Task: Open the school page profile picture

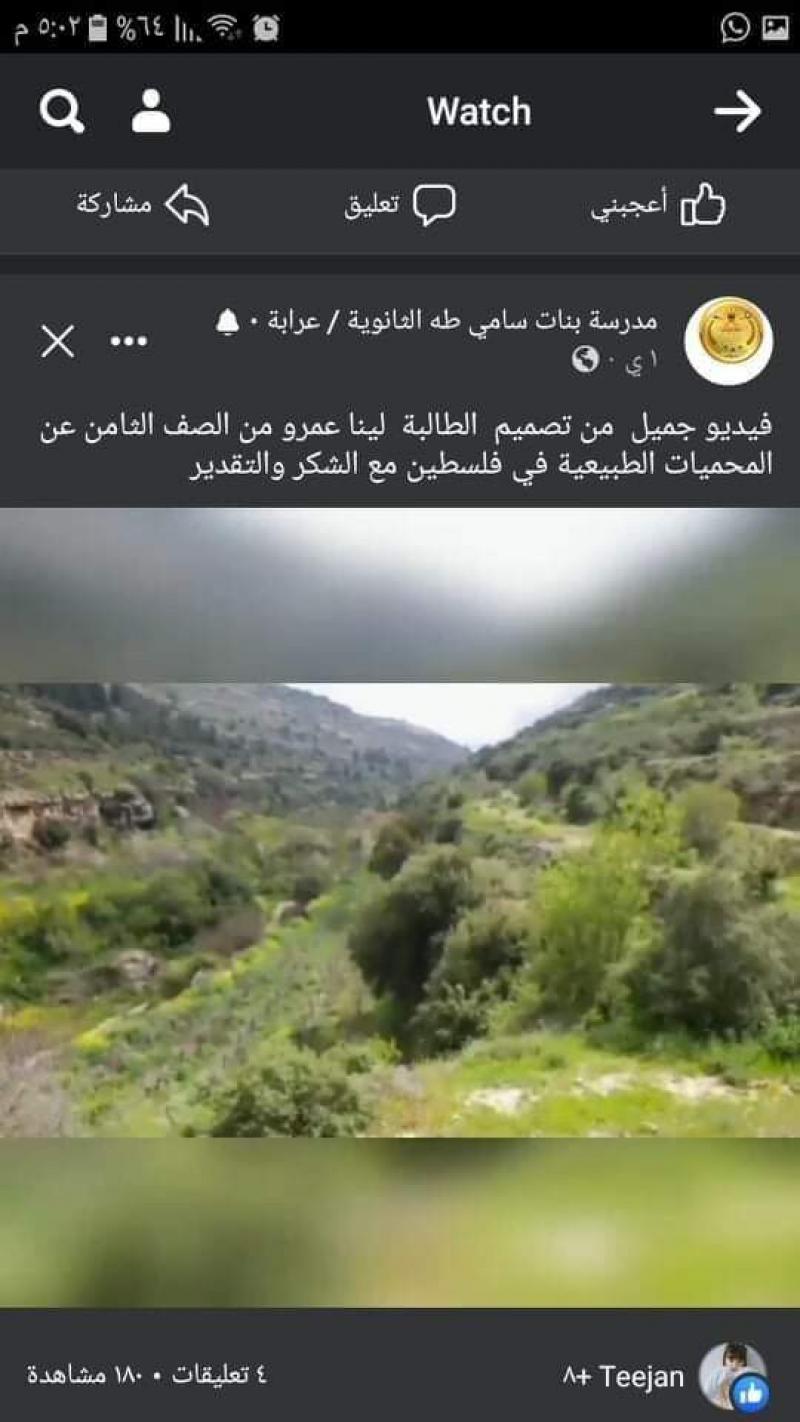Action: pos(729,341)
